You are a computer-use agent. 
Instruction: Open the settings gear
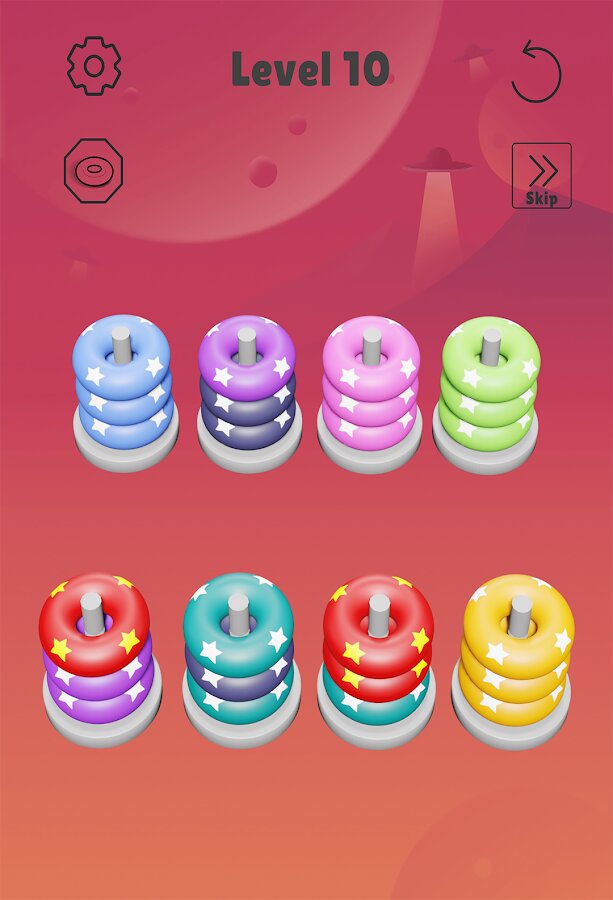[x=94, y=66]
